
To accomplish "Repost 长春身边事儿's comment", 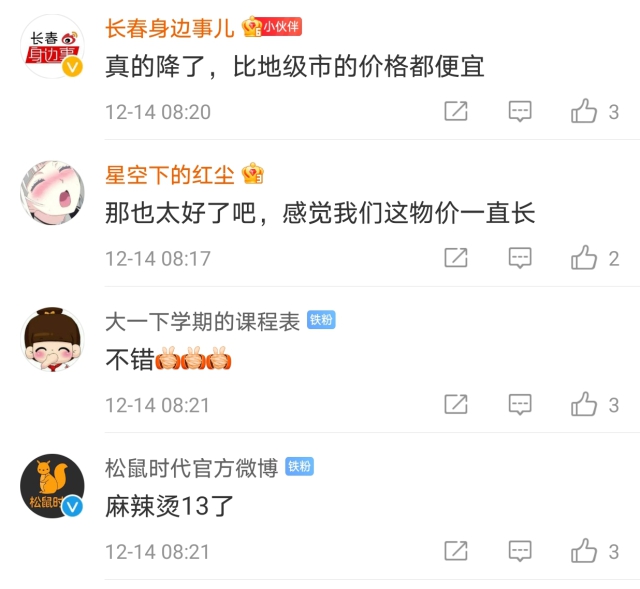I will pyautogui.click(x=456, y=112).
